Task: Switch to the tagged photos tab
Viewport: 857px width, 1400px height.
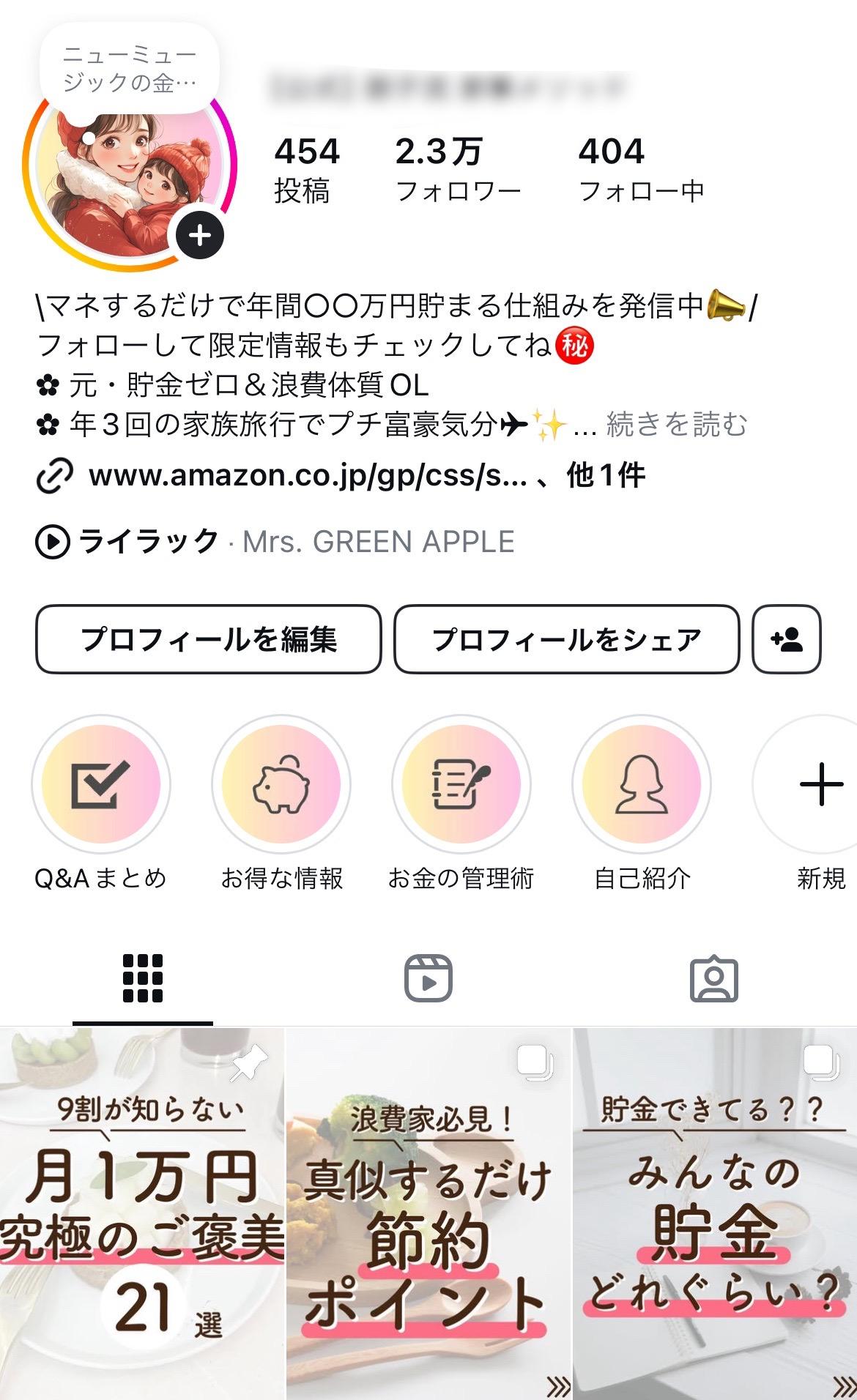Action: click(x=714, y=978)
